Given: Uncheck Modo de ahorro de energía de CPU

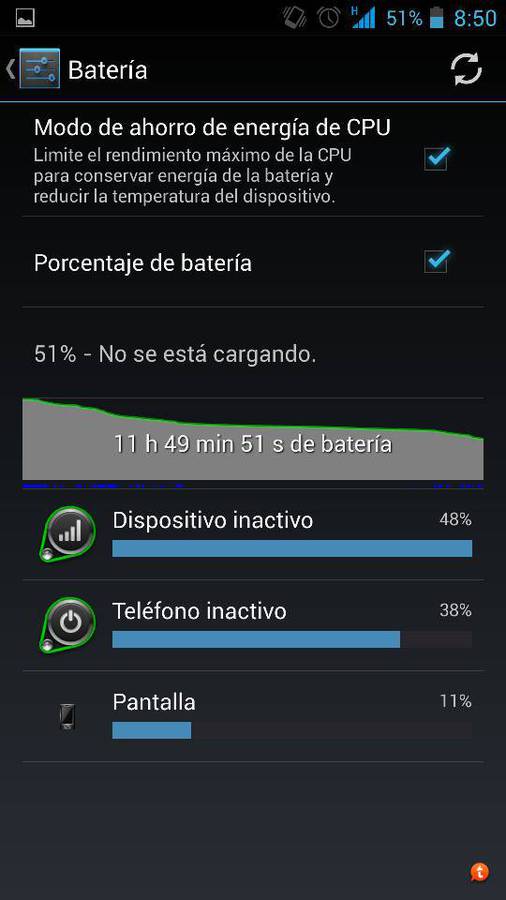Looking at the screenshot, I should point(438,158).
